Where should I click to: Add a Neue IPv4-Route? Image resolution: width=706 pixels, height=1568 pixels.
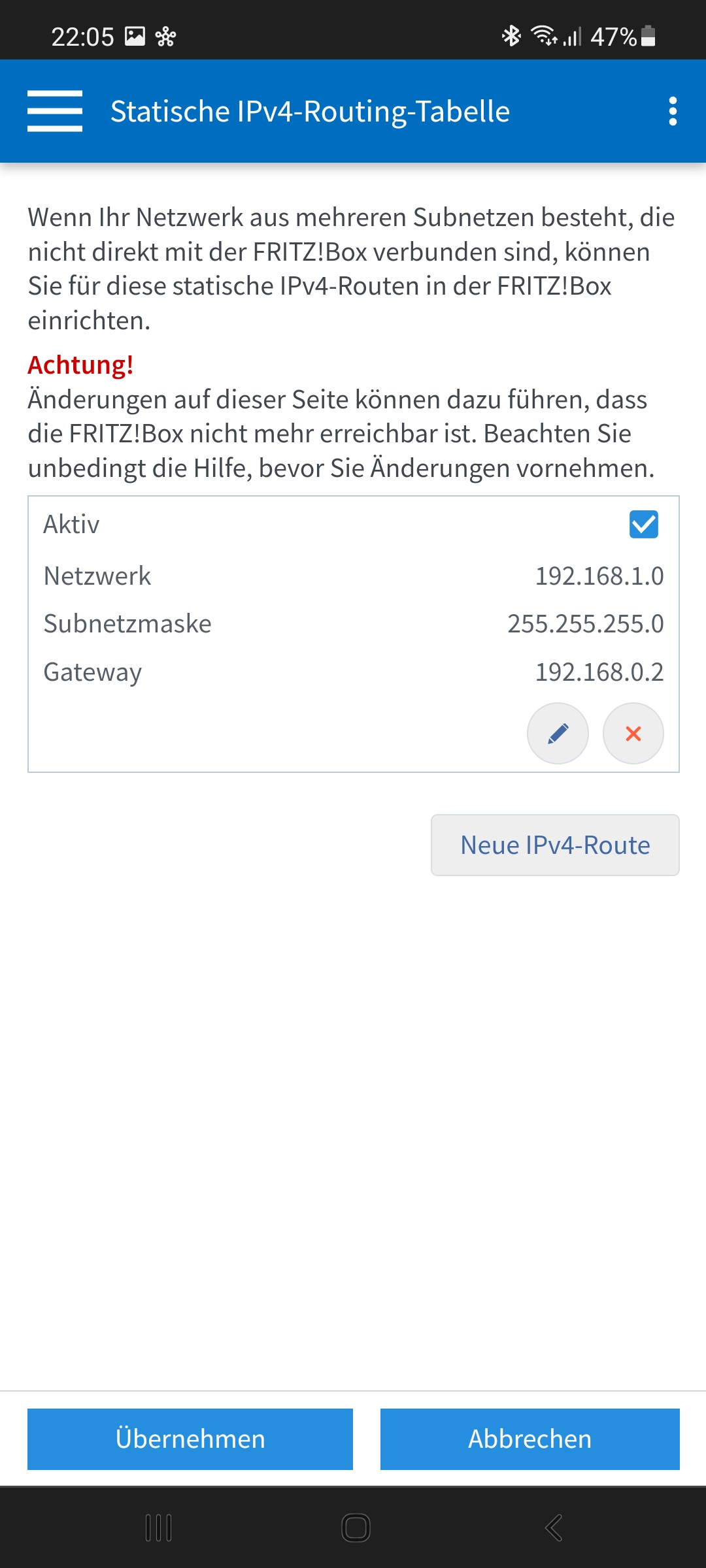click(x=555, y=845)
